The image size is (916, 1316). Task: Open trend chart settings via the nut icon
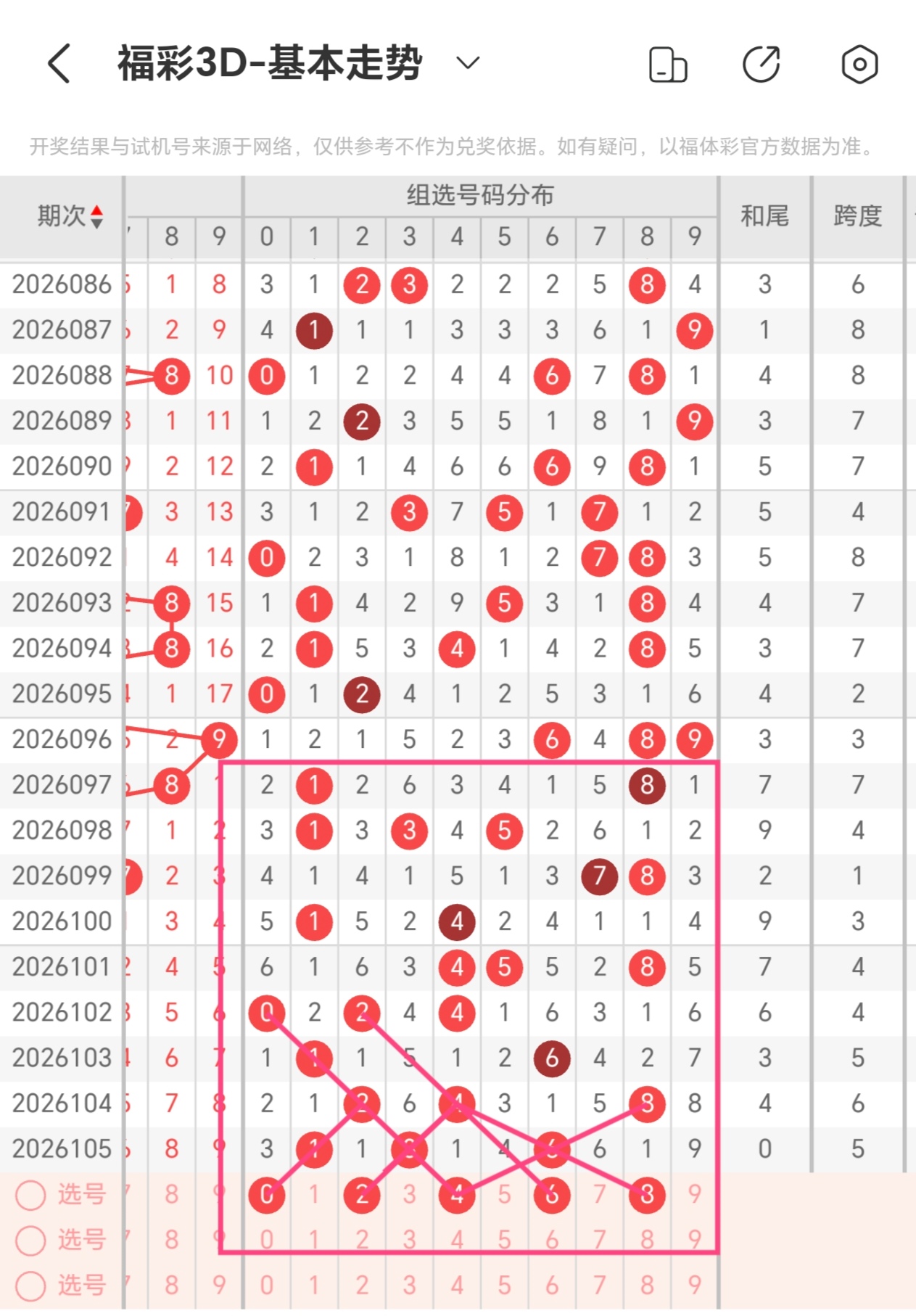(x=859, y=64)
